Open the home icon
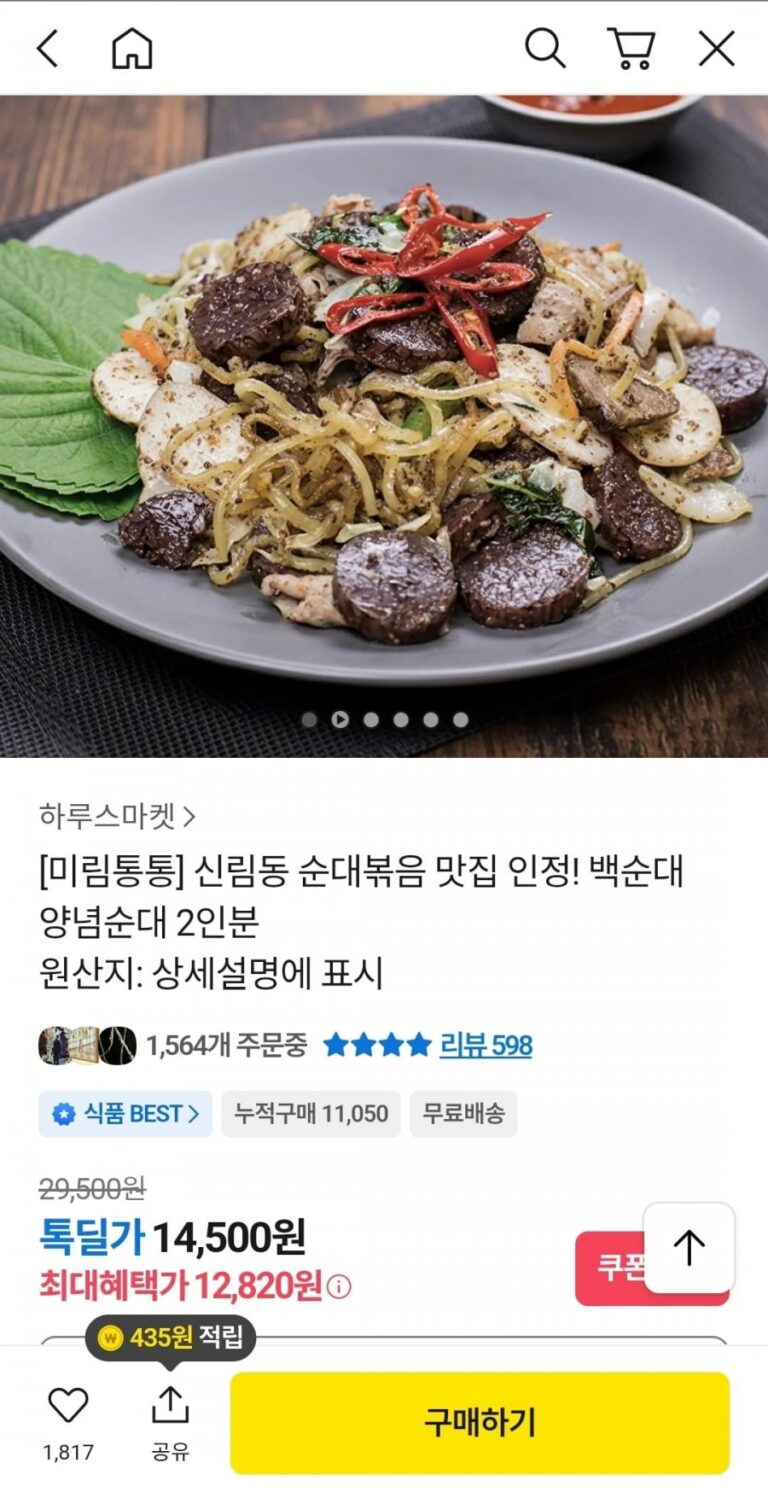Image resolution: width=768 pixels, height=1498 pixels. 132,48
